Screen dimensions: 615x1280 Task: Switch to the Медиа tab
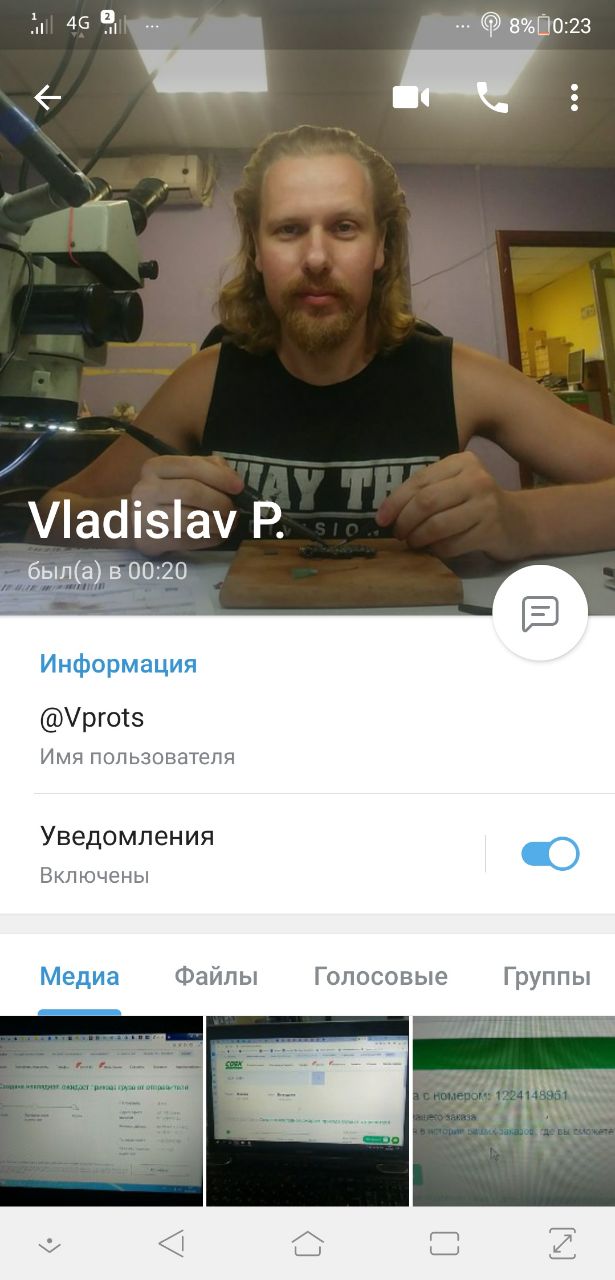point(80,977)
